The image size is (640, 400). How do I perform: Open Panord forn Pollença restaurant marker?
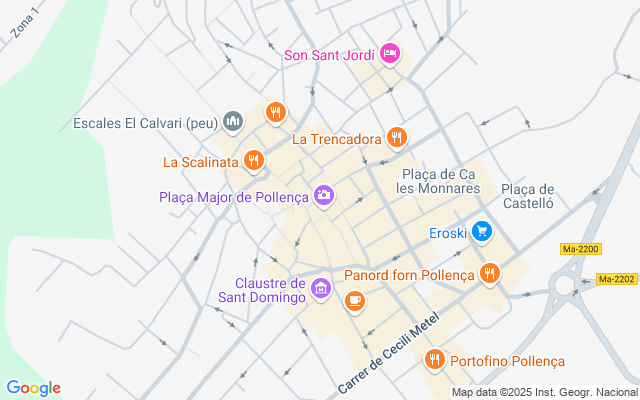(489, 274)
